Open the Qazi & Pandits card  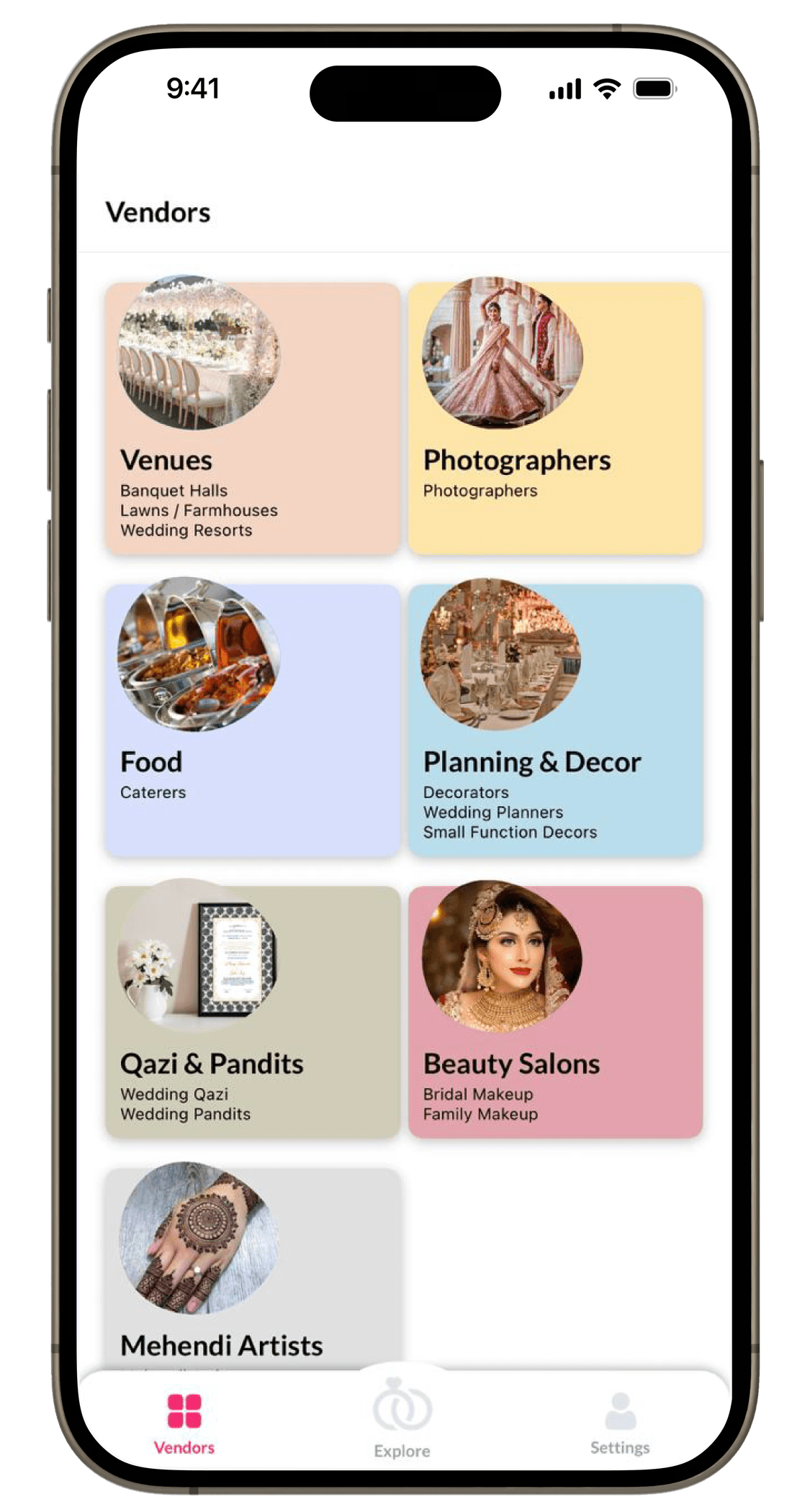click(252, 1012)
